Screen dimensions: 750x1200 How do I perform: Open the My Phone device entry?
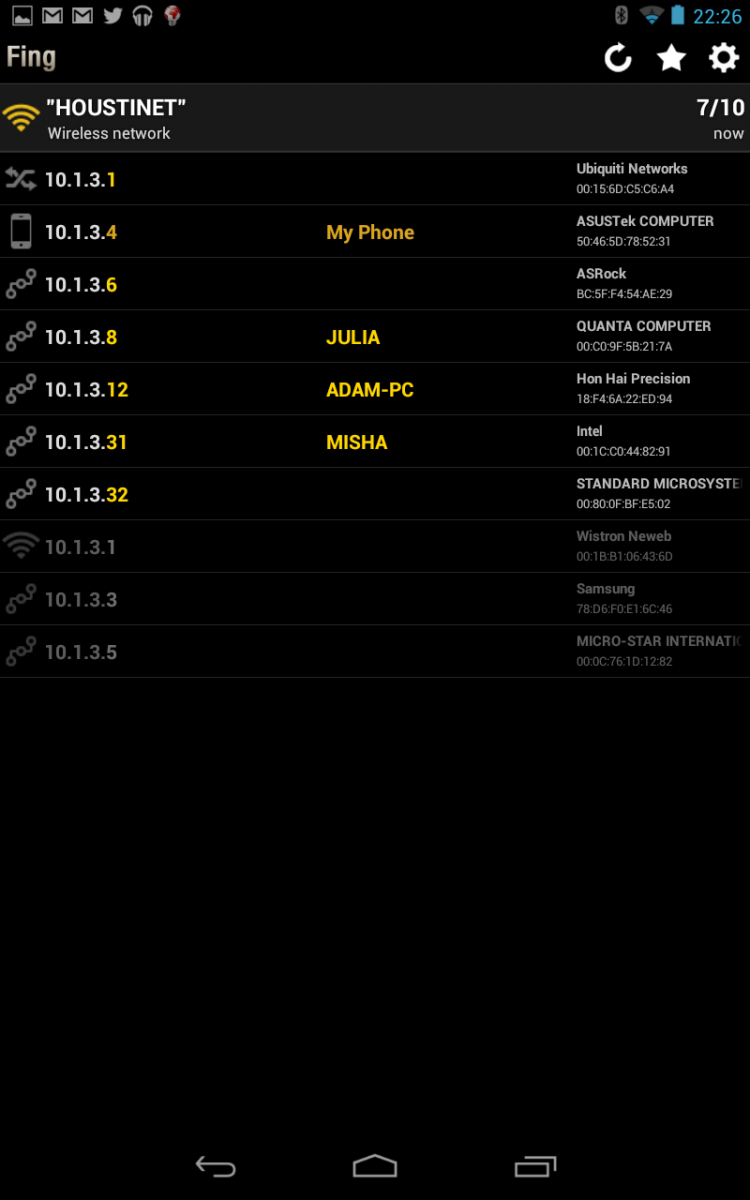pyautogui.click(x=375, y=232)
